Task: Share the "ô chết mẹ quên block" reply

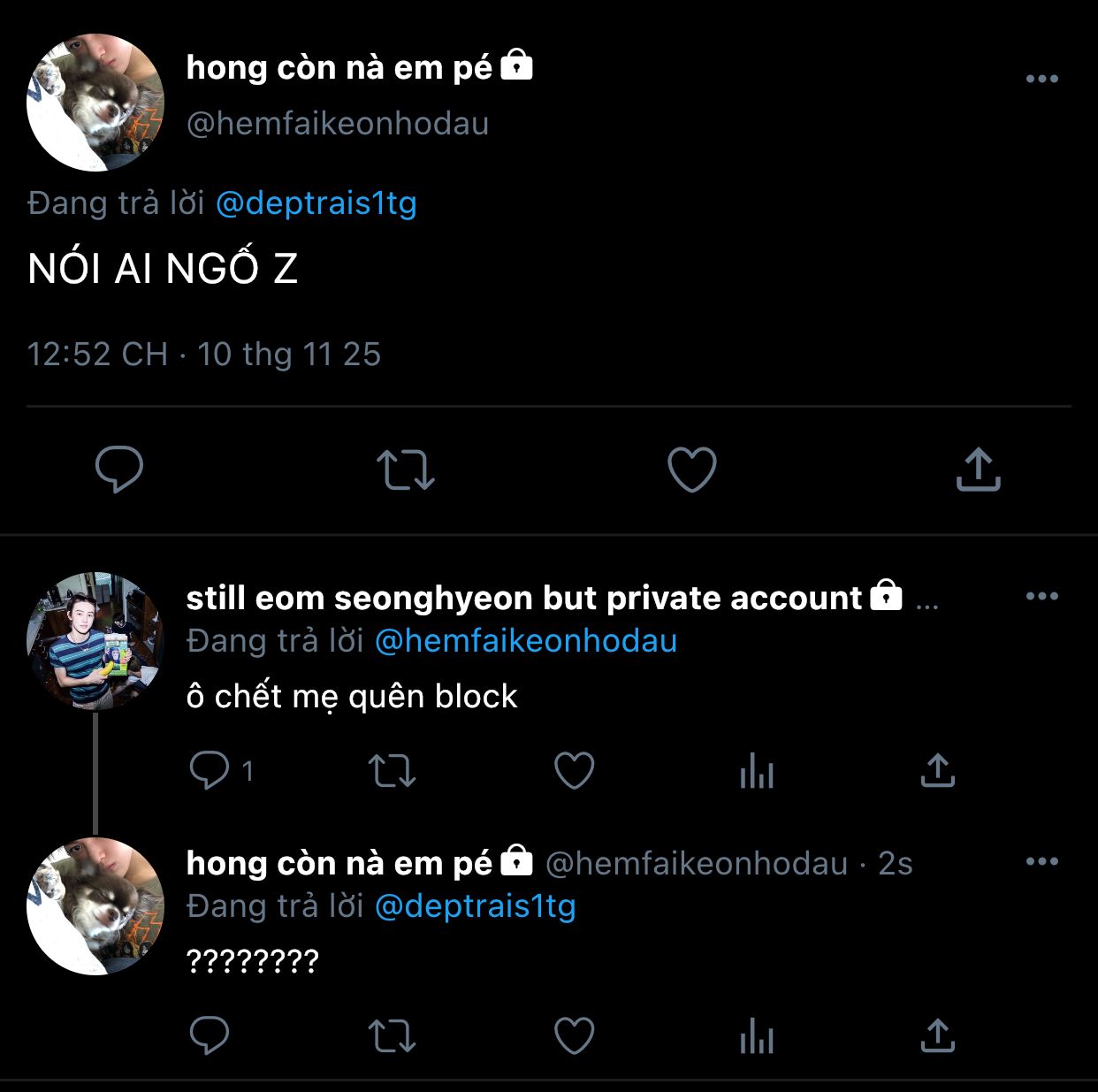Action: 937,770
